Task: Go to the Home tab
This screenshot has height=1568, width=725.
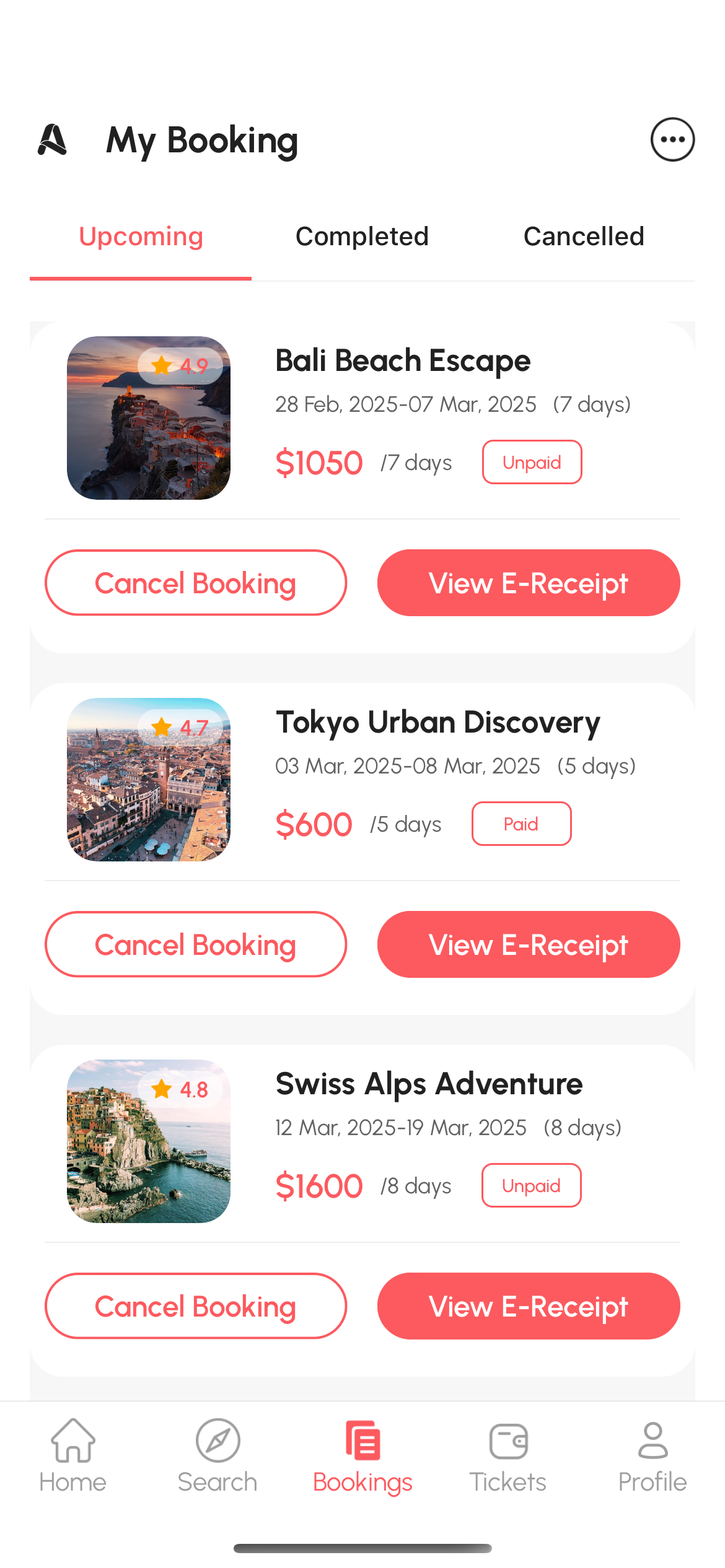Action: [x=72, y=1457]
